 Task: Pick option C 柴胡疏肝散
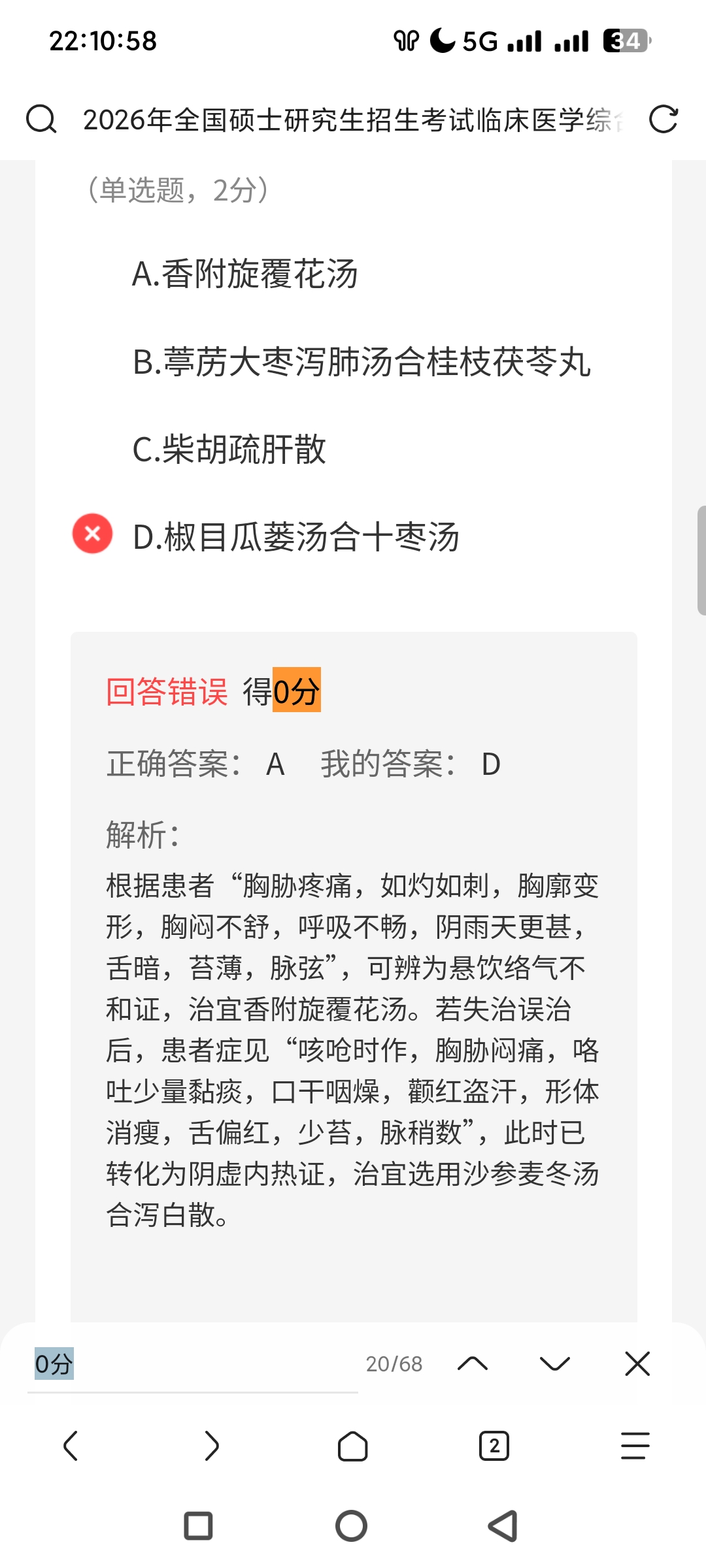pos(229,449)
